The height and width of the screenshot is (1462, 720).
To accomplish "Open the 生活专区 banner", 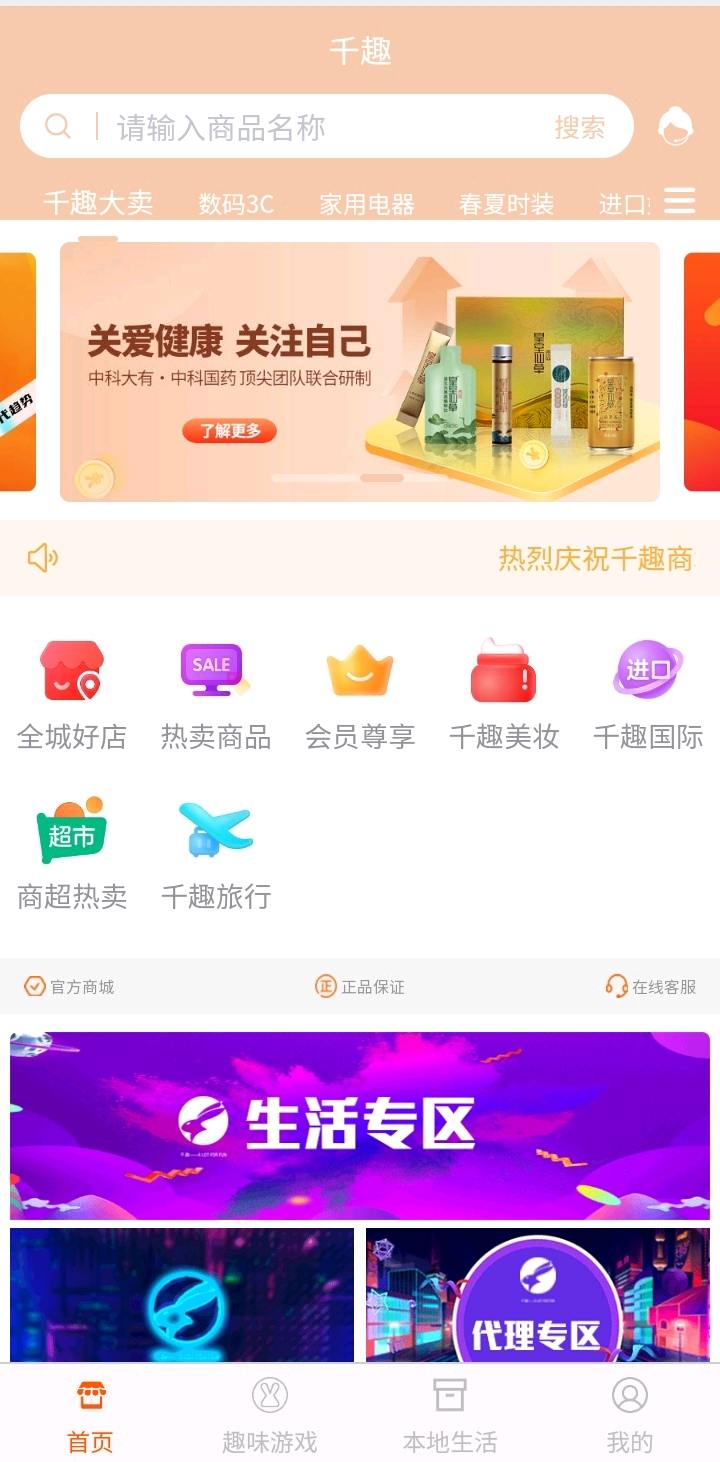I will 360,1125.
